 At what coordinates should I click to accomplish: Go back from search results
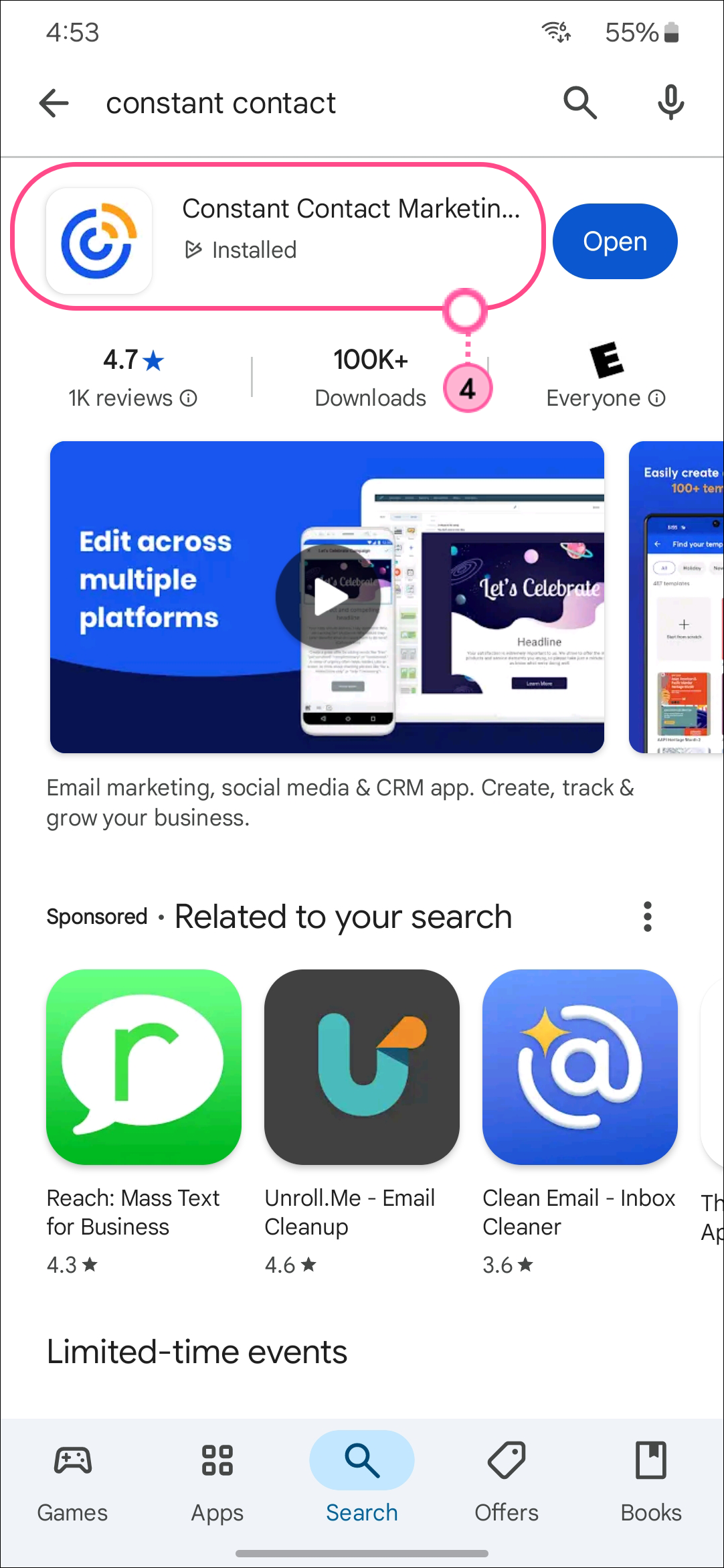(54, 104)
